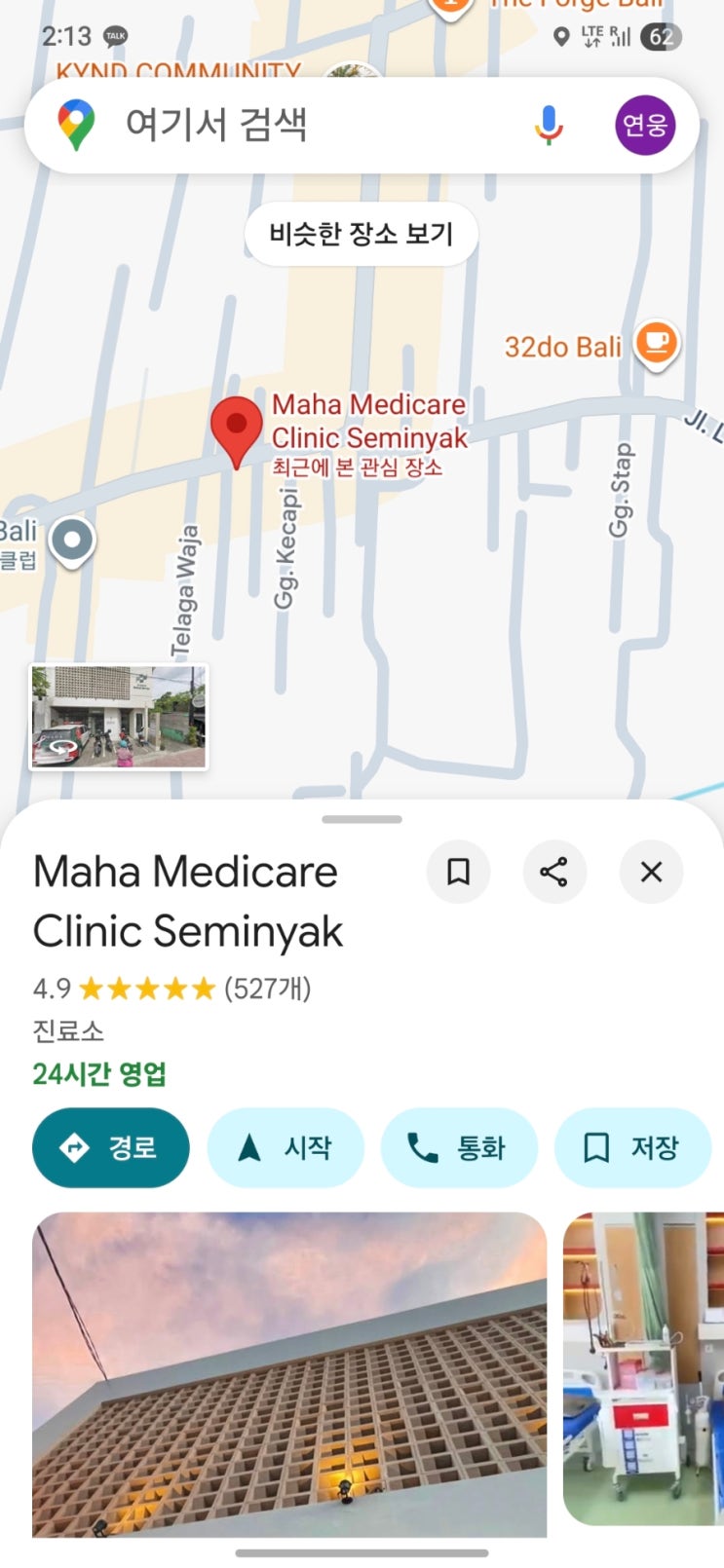Bookmark the clinic with the header save icon
724x1568 pixels.
458,872
